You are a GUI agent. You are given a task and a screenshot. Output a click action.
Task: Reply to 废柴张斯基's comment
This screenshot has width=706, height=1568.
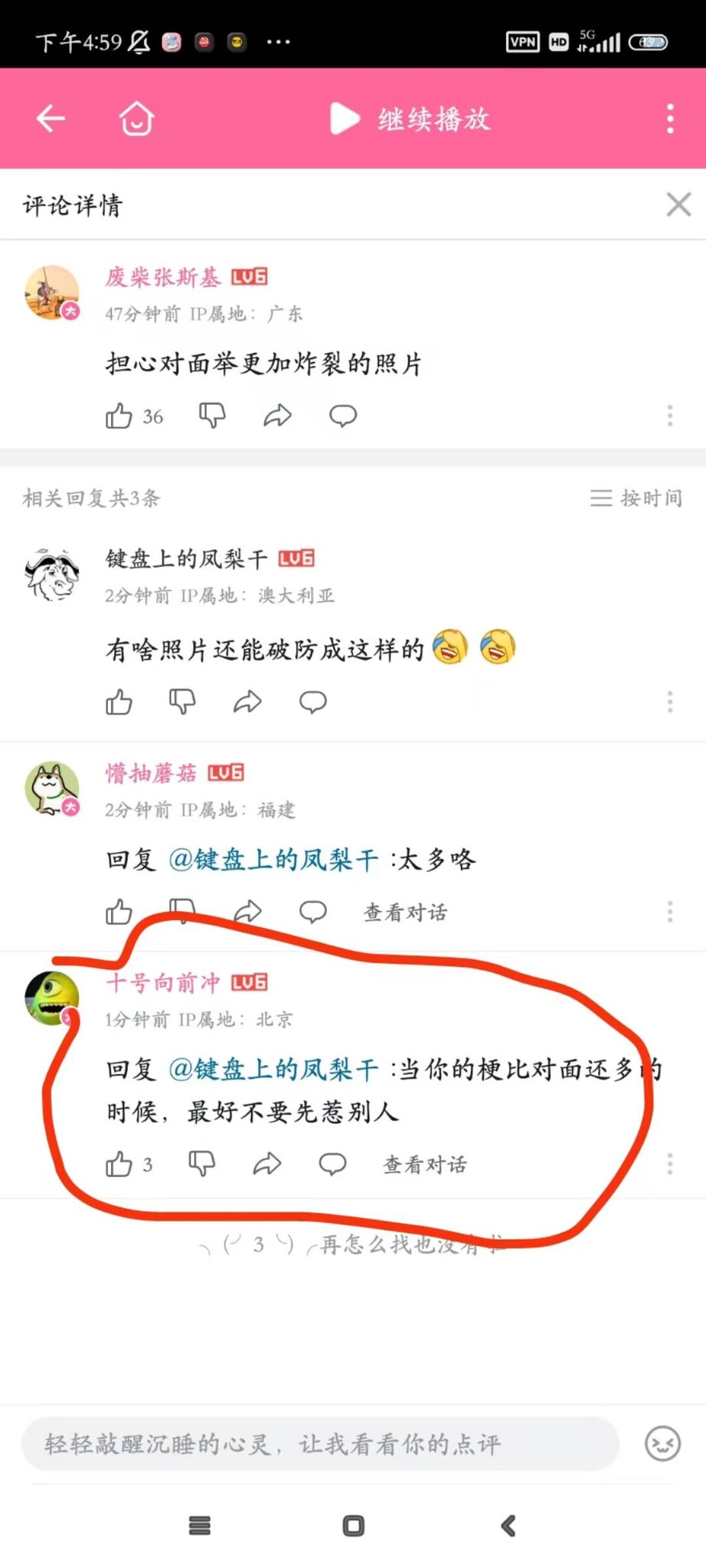[342, 416]
